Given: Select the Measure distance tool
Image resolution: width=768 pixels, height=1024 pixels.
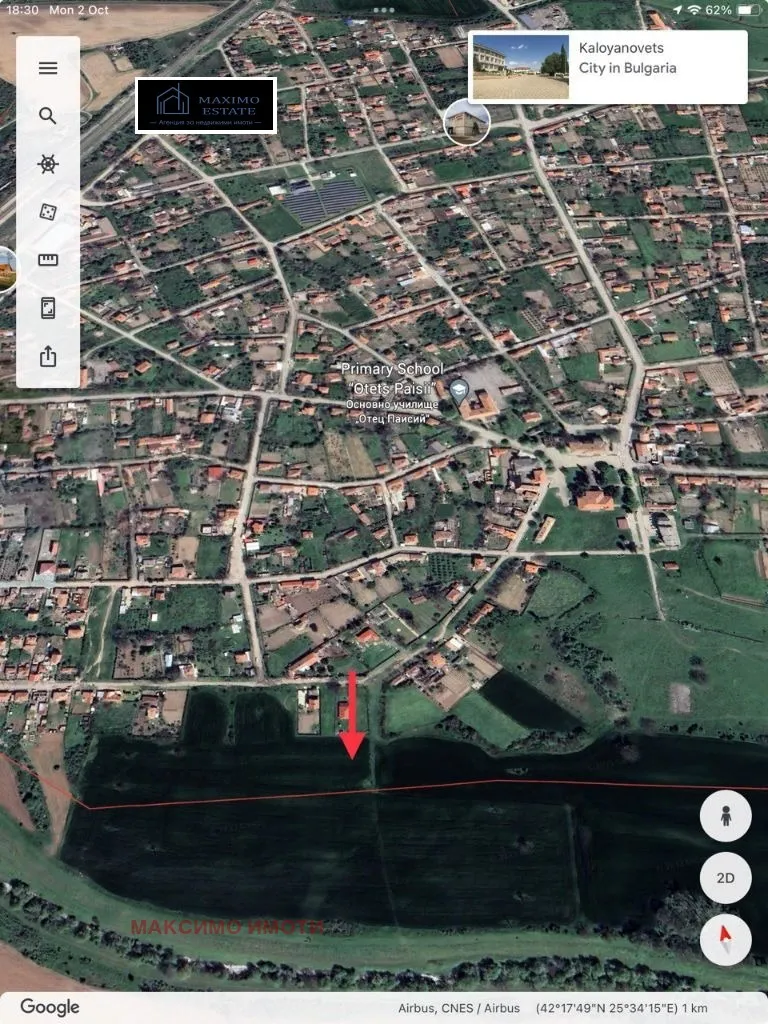Looking at the screenshot, I should [48, 259].
